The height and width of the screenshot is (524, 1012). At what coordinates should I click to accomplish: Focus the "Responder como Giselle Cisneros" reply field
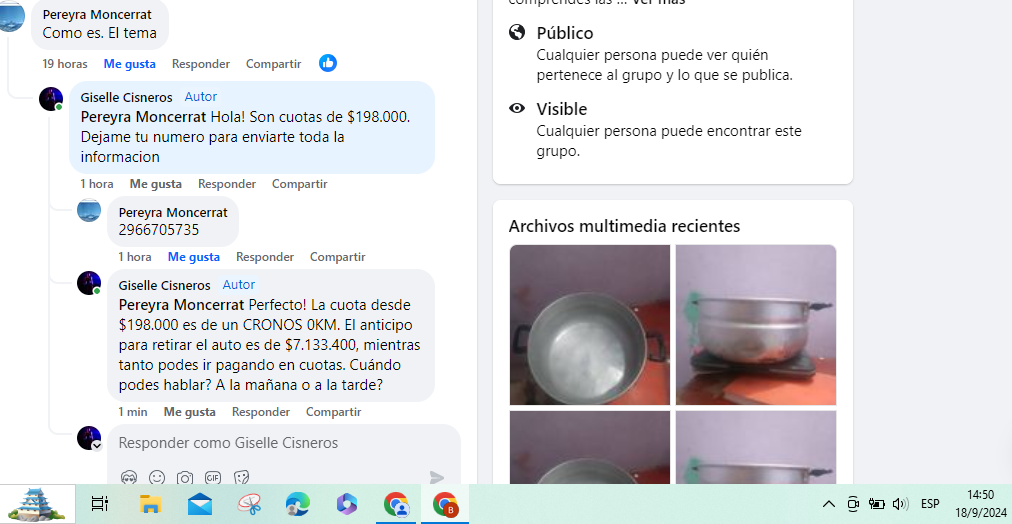click(x=270, y=443)
